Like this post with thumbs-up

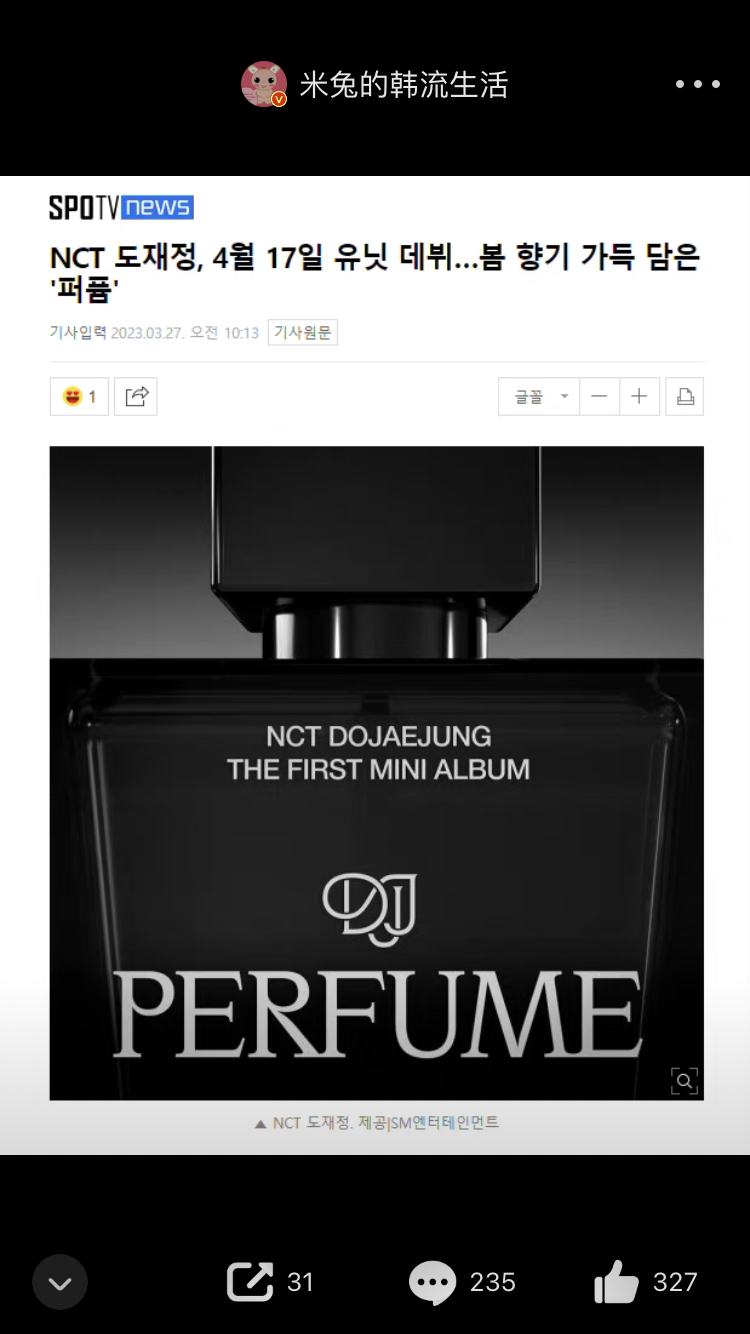click(616, 1281)
